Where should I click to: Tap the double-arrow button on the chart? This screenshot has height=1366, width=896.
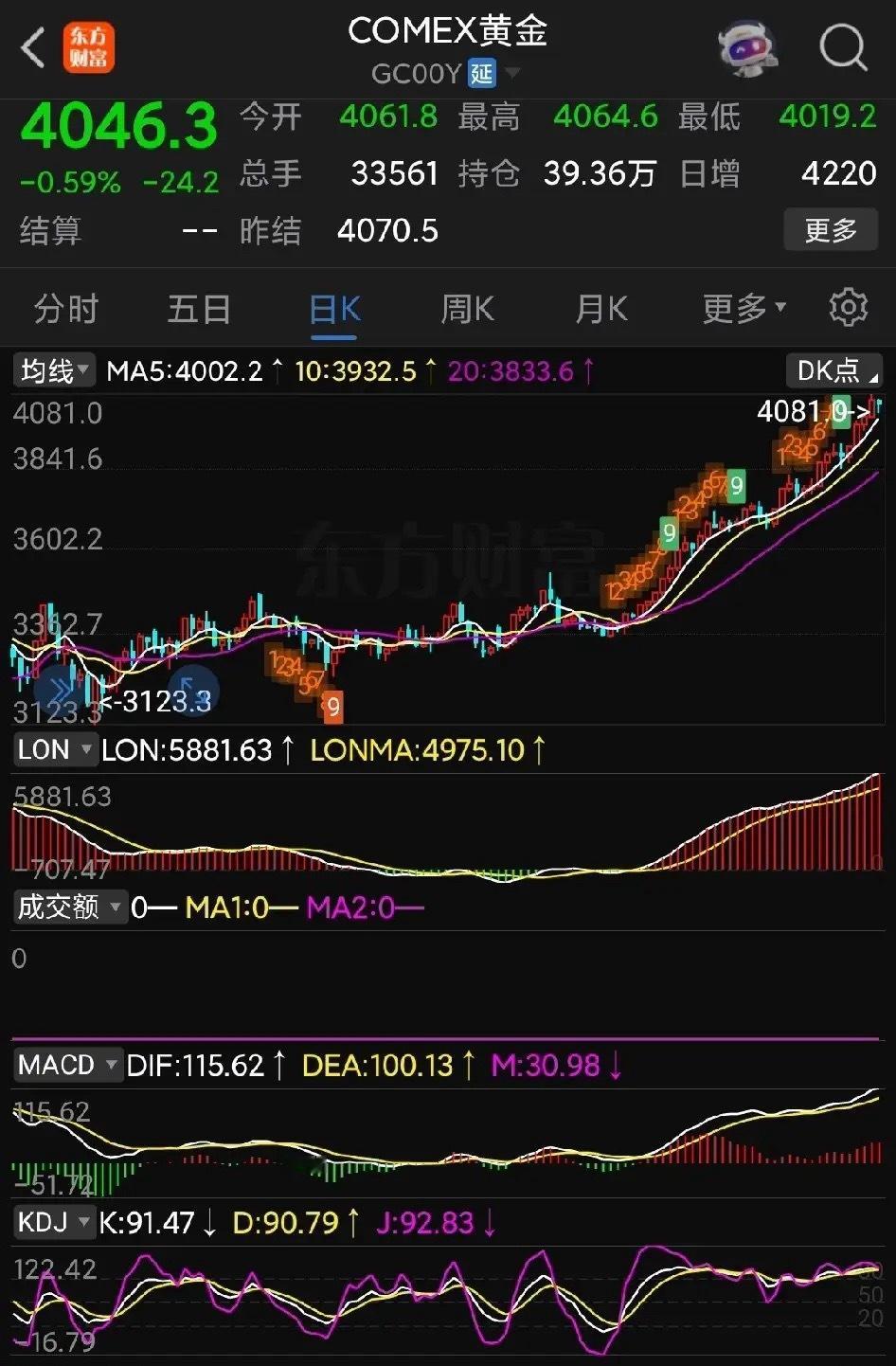pos(59,690)
